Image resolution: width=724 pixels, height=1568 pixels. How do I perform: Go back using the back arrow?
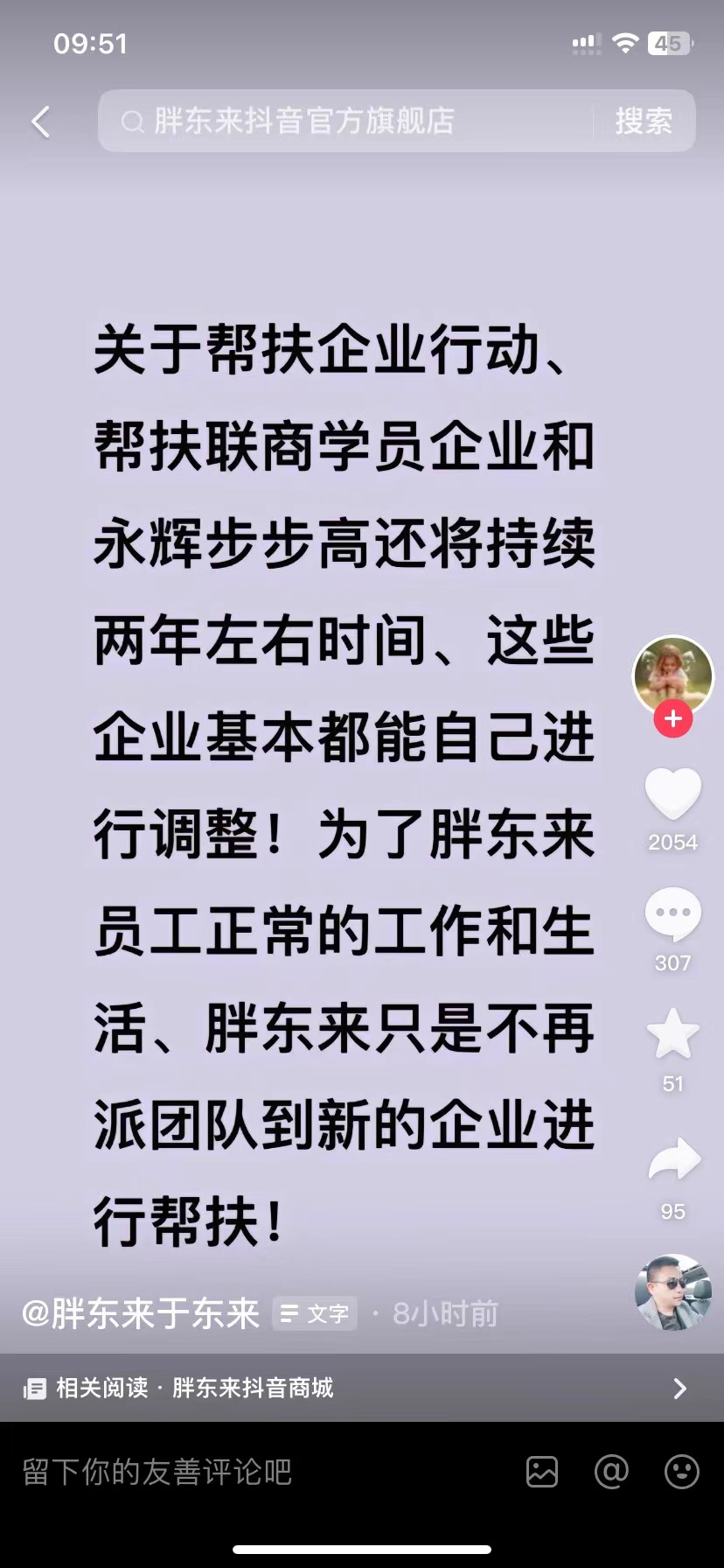point(40,122)
